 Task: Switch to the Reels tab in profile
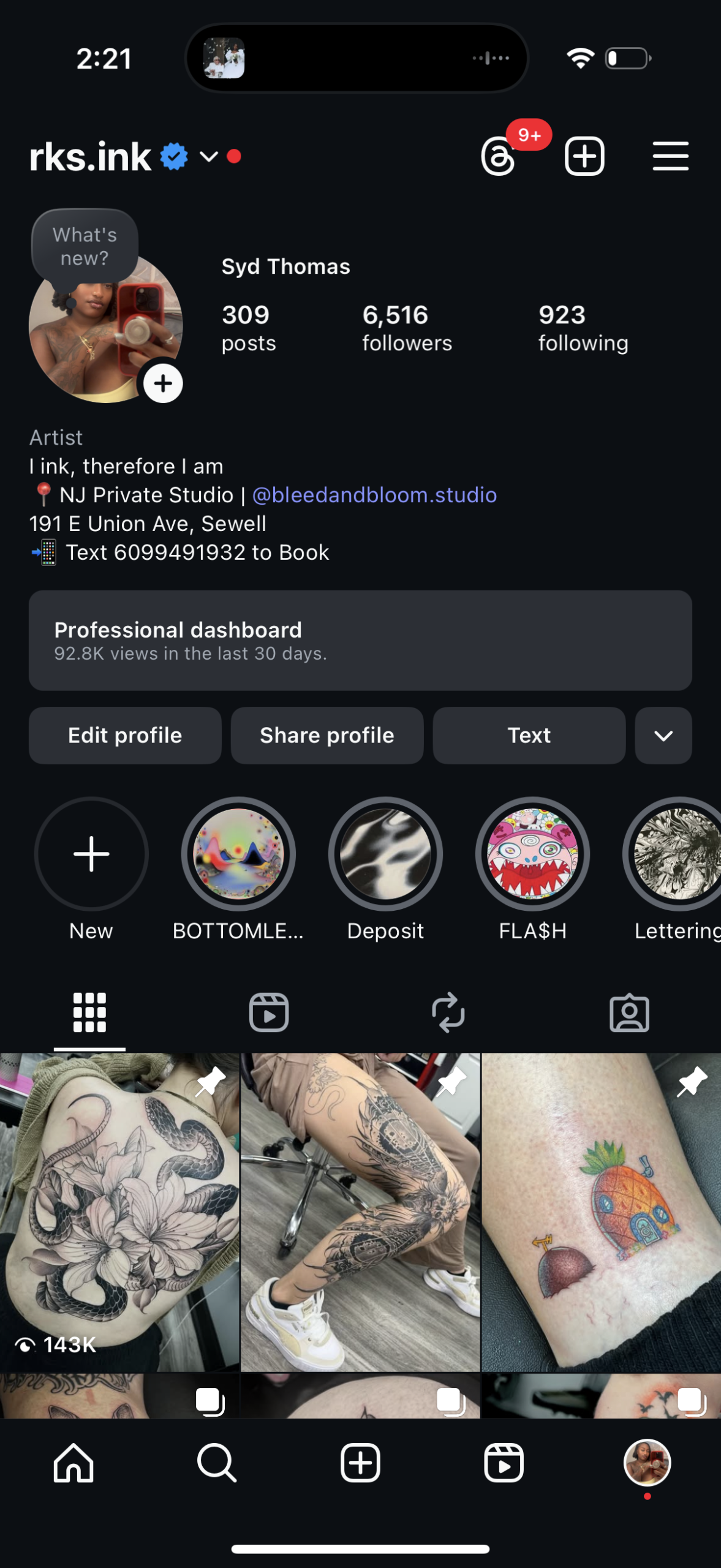pyautogui.click(x=269, y=1012)
